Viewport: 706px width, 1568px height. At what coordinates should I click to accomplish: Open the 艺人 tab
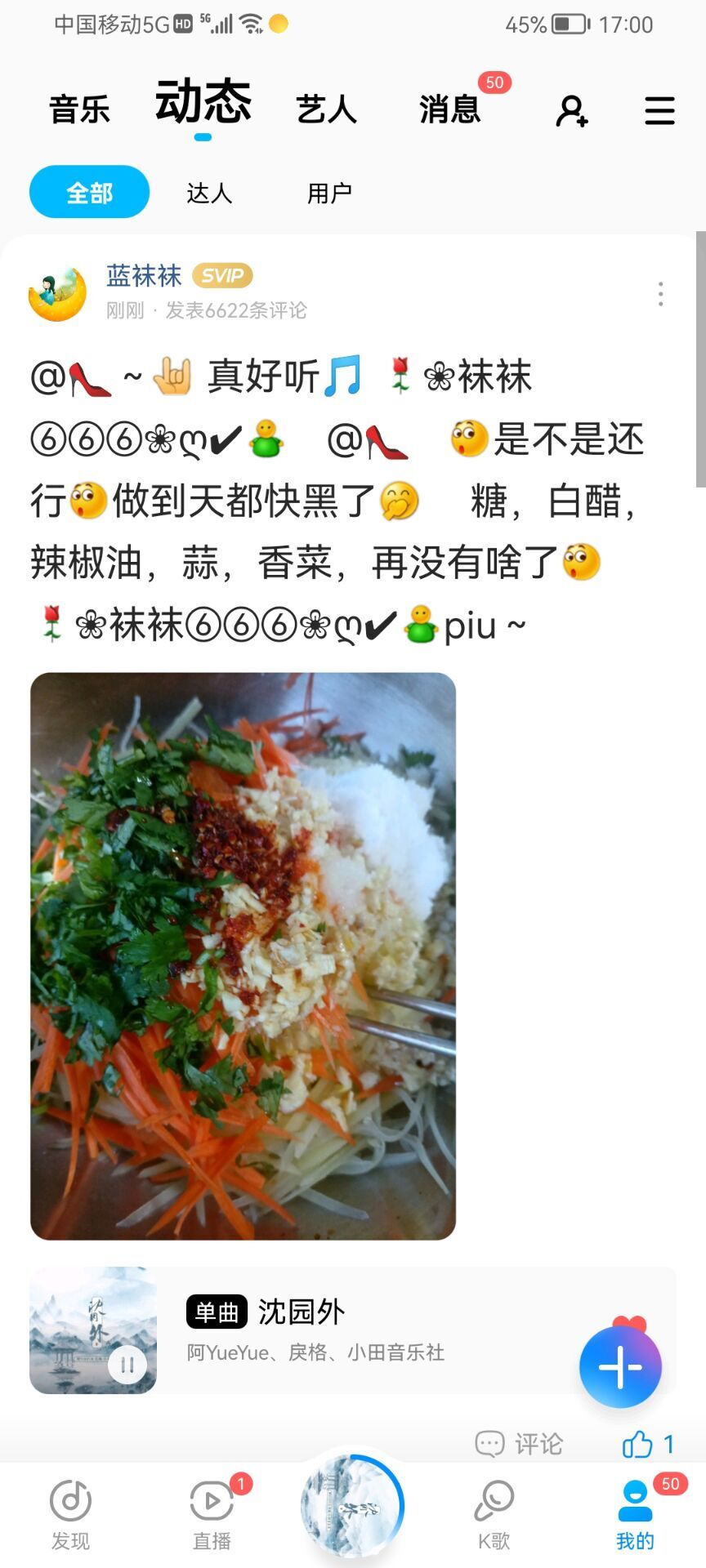[326, 109]
